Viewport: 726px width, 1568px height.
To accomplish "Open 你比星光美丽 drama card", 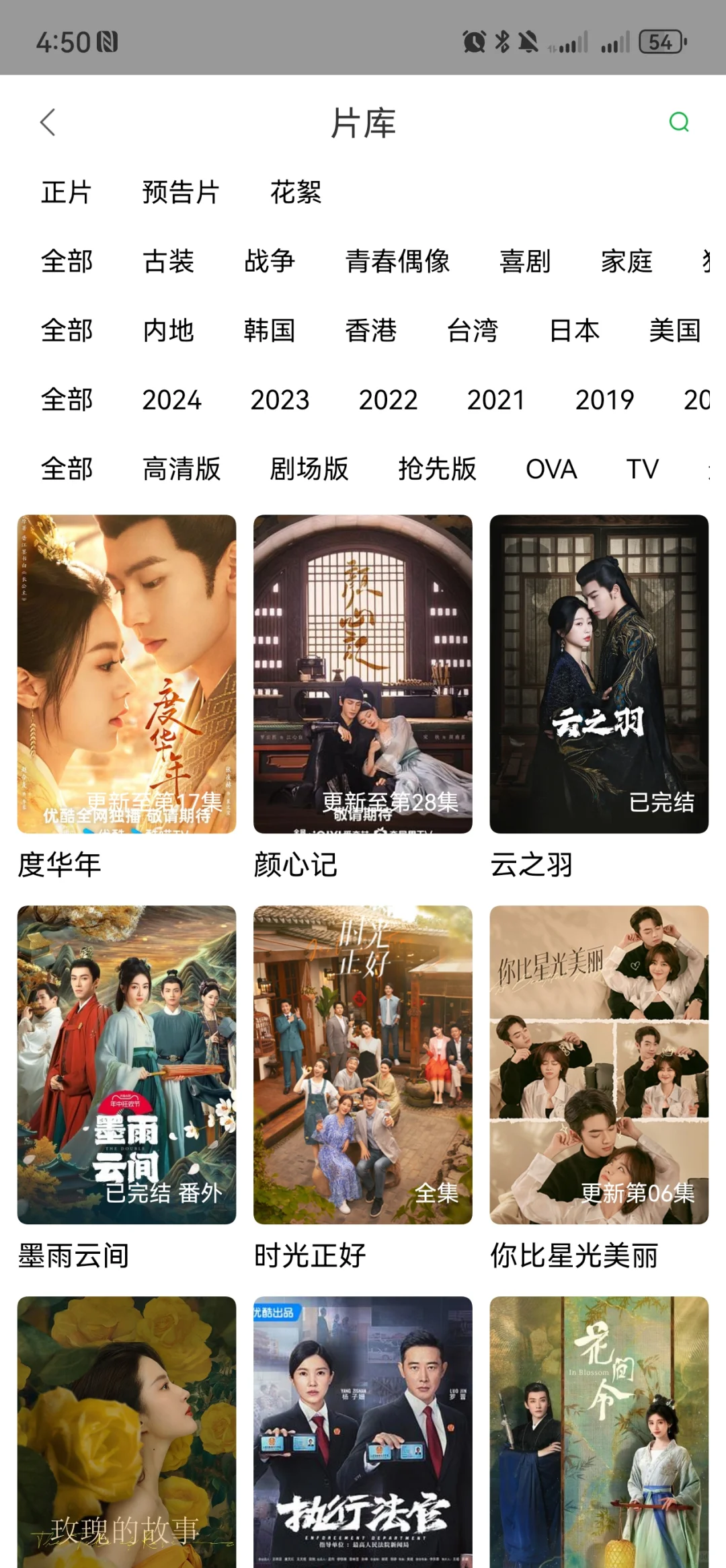I will coord(599,1065).
